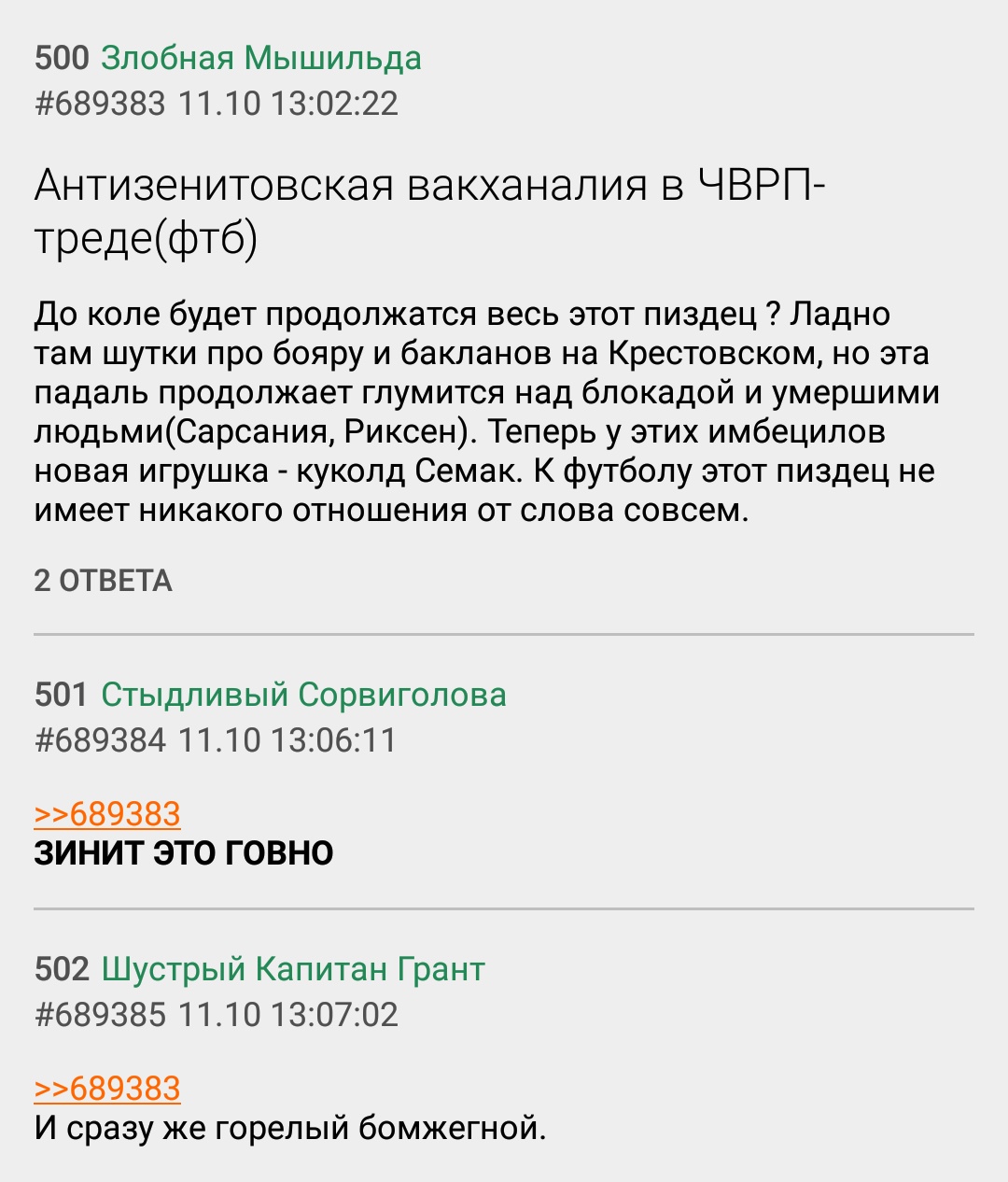Tap post ID #689384 by Стыдливый Сорвиголова

(100, 740)
